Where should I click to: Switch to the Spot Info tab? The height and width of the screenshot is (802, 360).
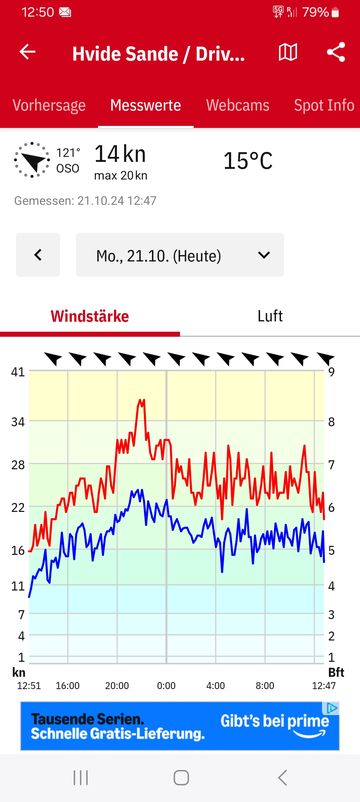click(324, 105)
